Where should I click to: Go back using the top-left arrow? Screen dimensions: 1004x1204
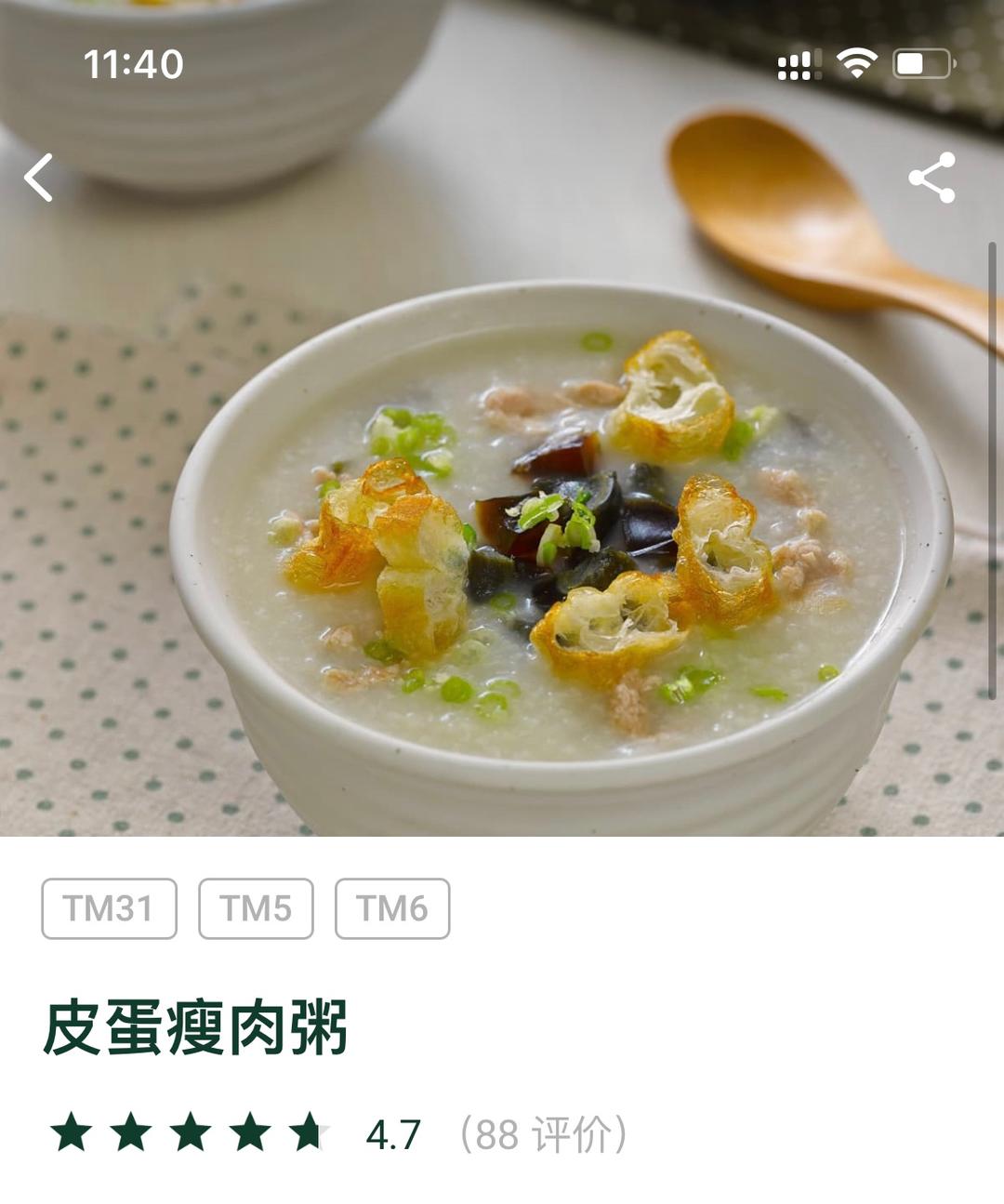[x=39, y=177]
